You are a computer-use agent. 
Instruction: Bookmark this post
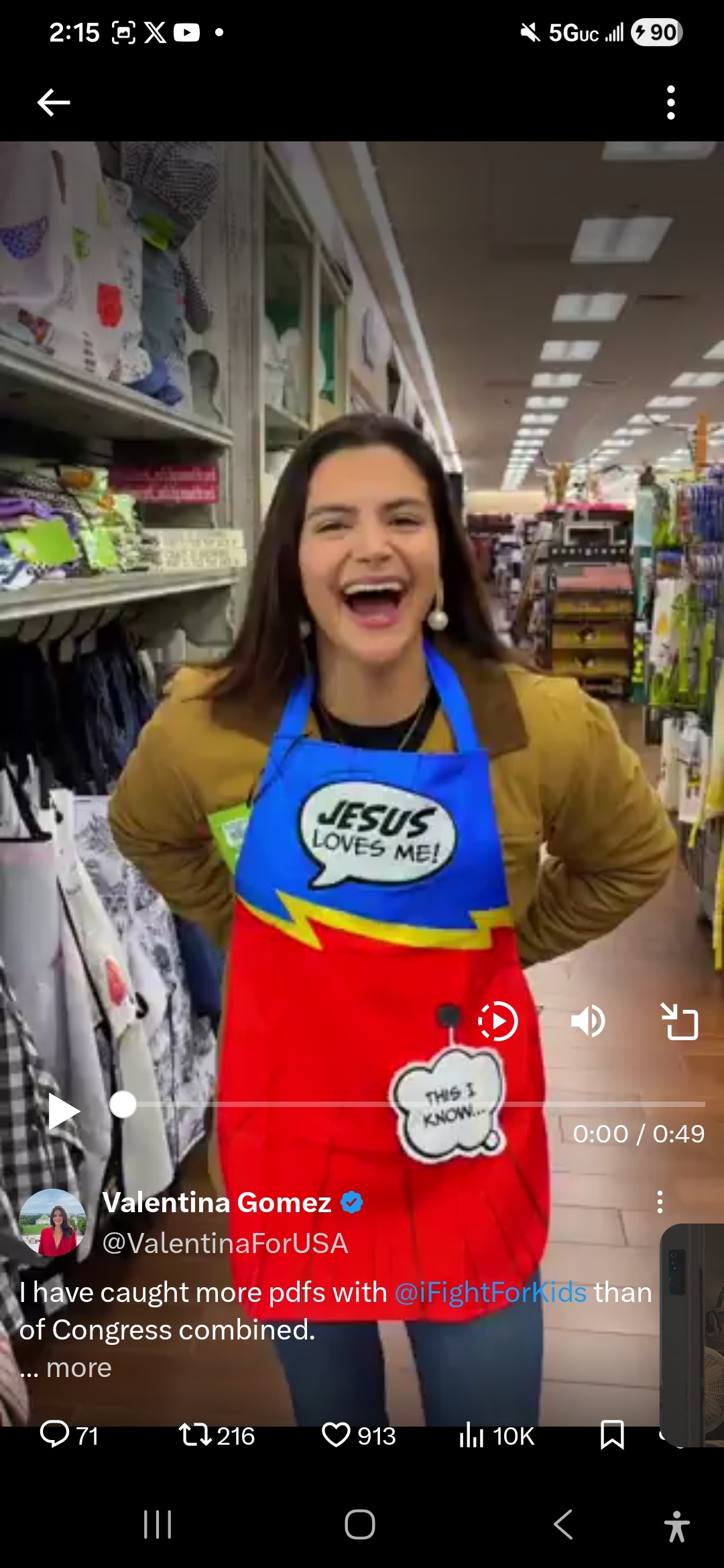(x=612, y=1435)
